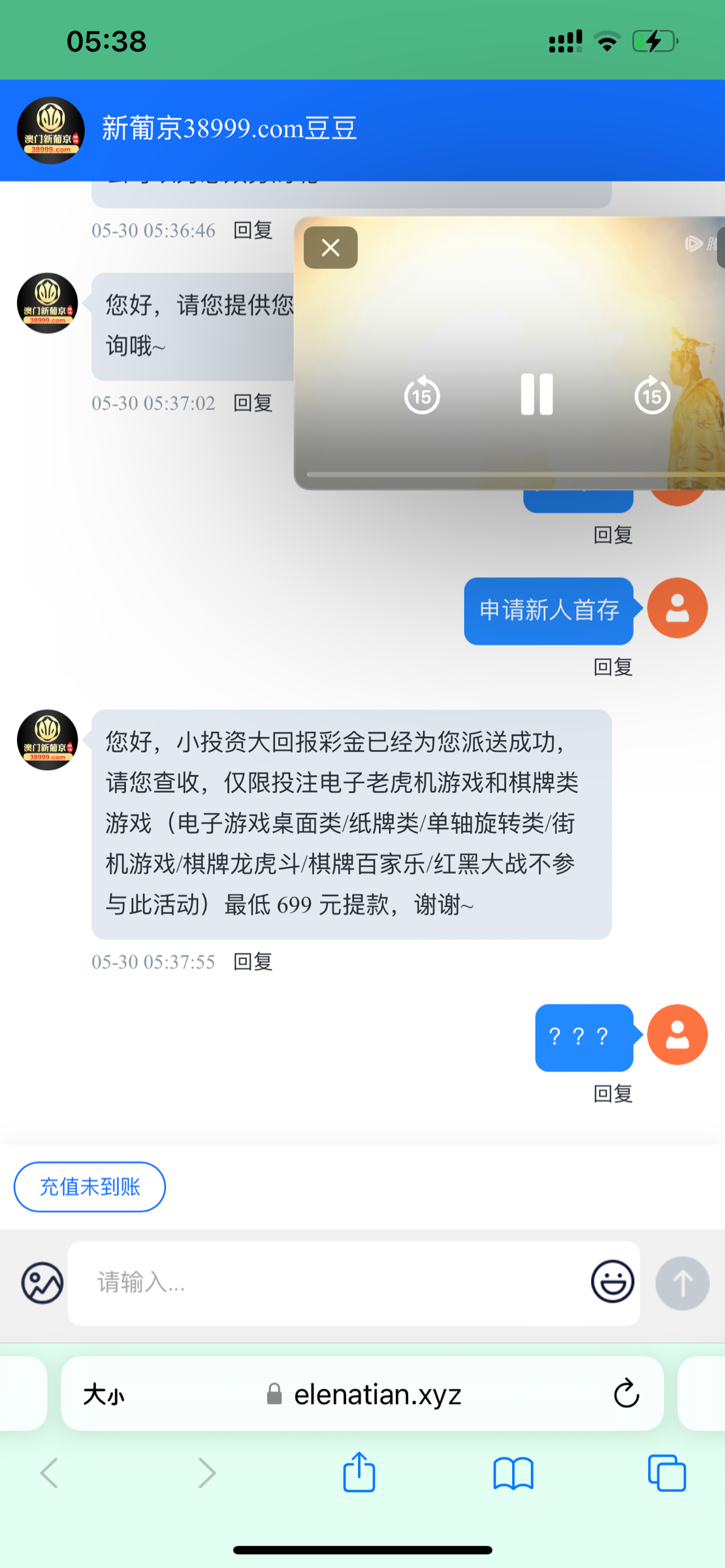The image size is (725, 1568).
Task: Send the message with the arrow button
Action: point(682,1283)
